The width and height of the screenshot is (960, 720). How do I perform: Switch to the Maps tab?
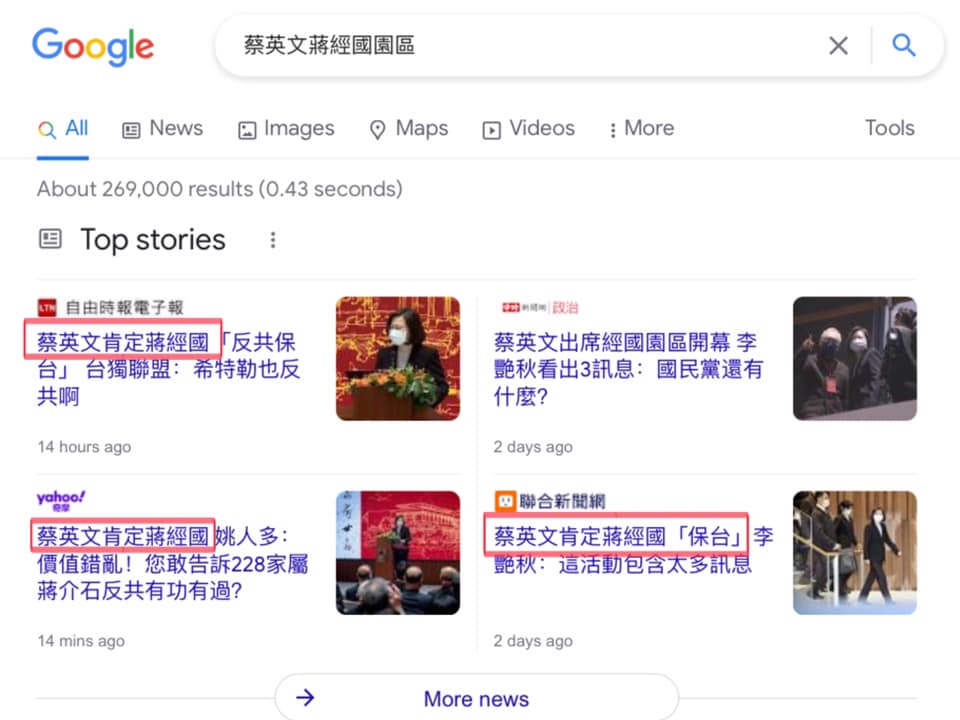409,129
